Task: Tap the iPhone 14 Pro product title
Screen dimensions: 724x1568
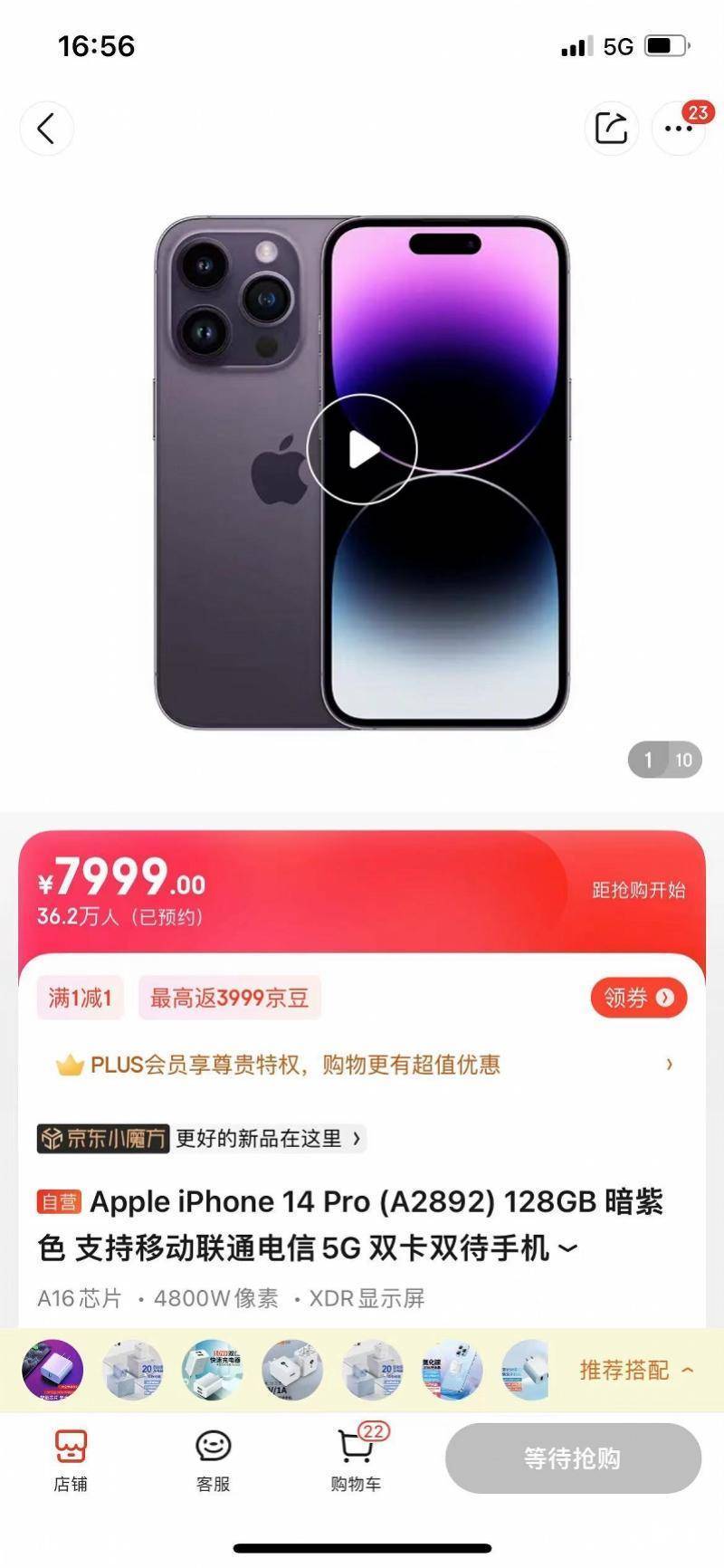Action: (362, 1201)
